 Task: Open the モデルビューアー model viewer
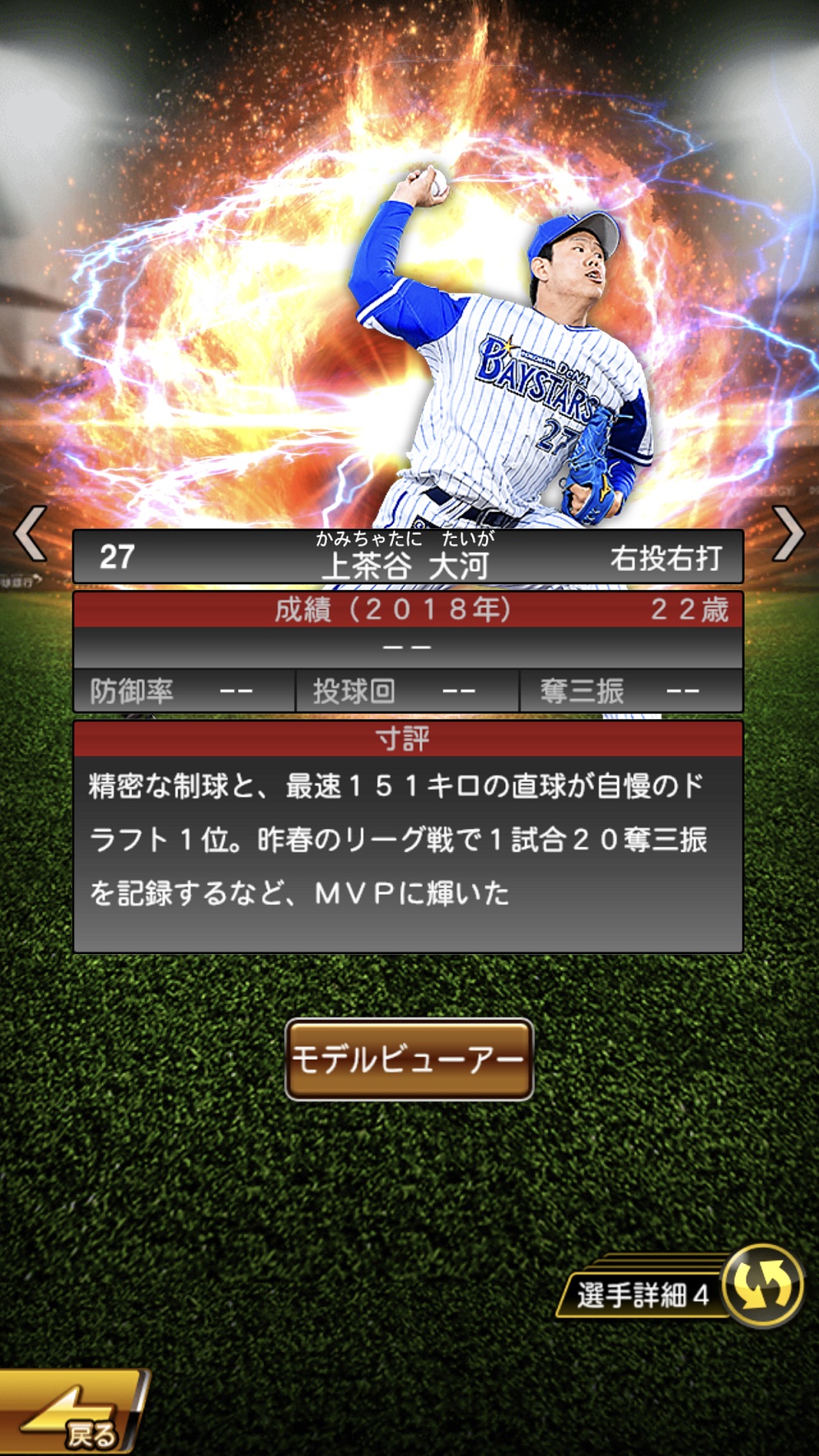[409, 1060]
